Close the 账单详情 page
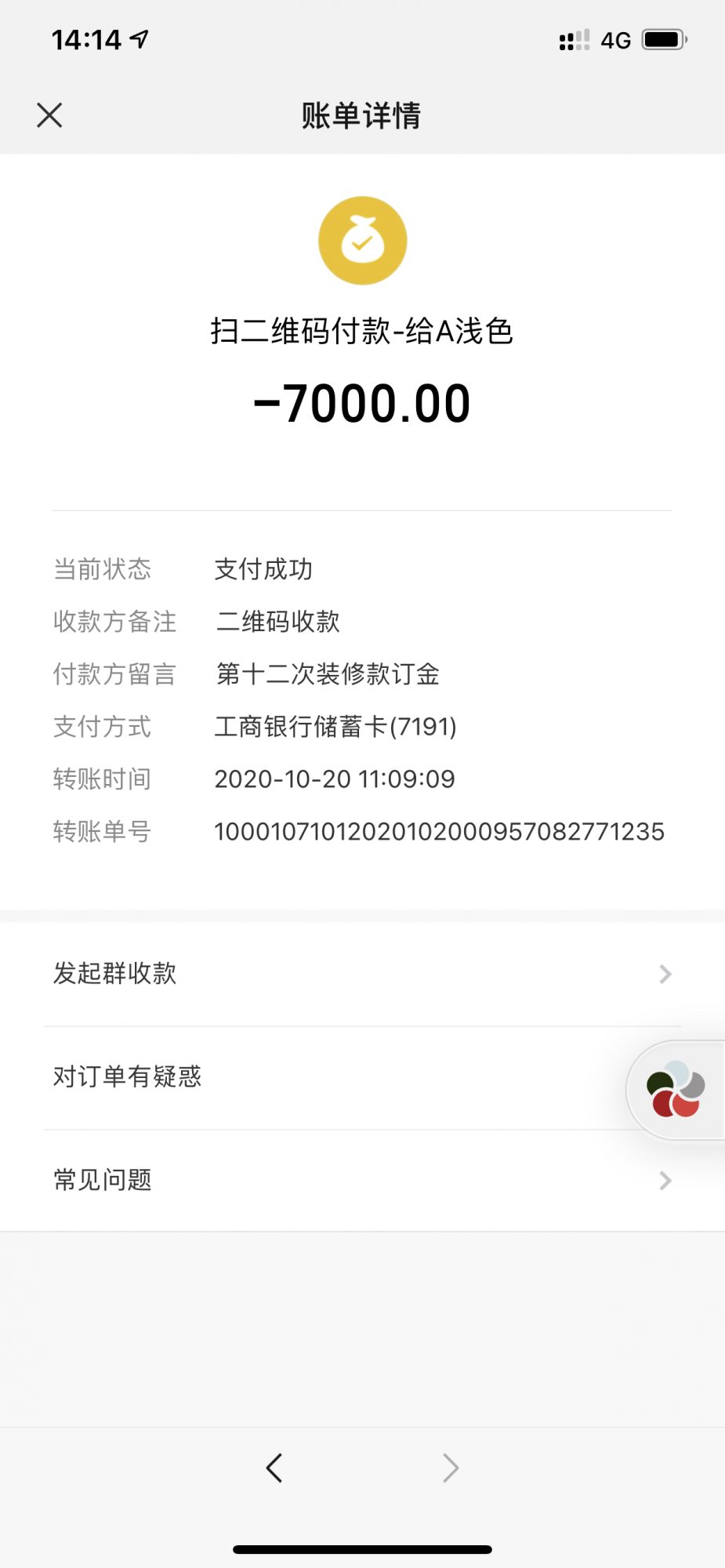This screenshot has width=725, height=1568. click(x=49, y=115)
